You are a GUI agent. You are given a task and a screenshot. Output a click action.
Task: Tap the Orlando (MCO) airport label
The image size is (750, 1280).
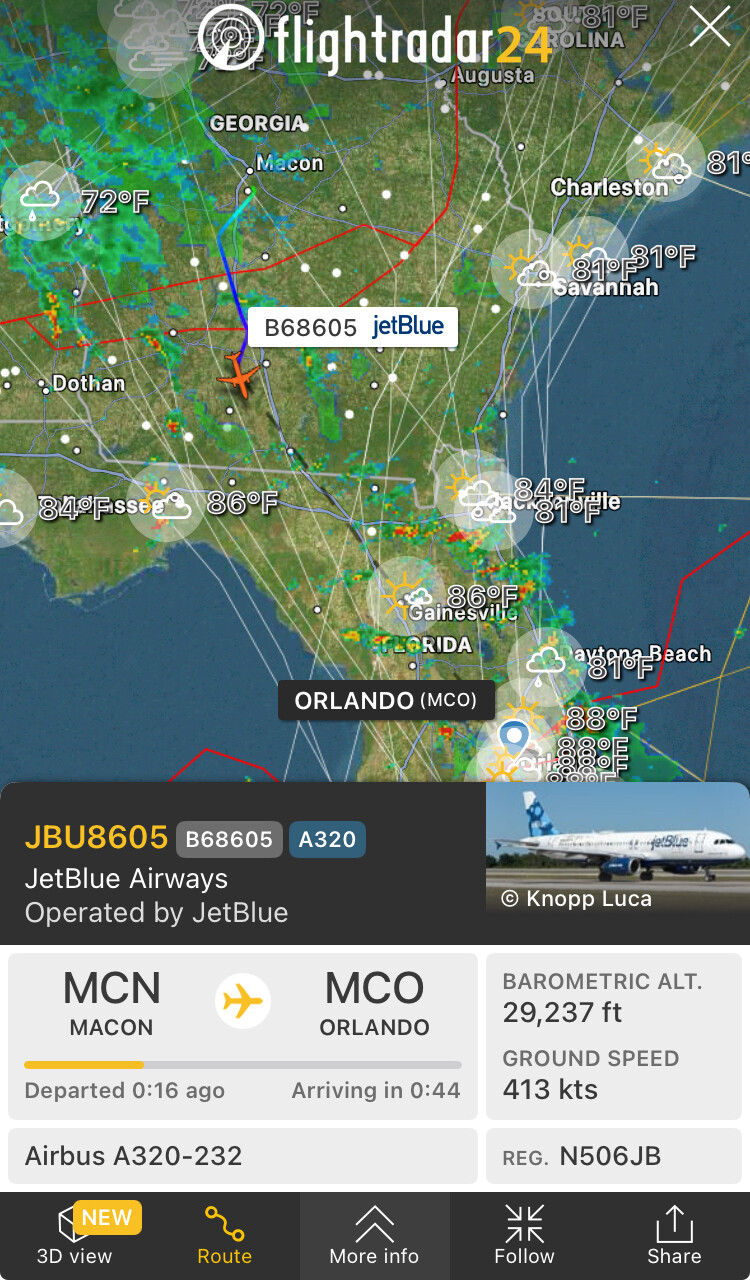386,701
